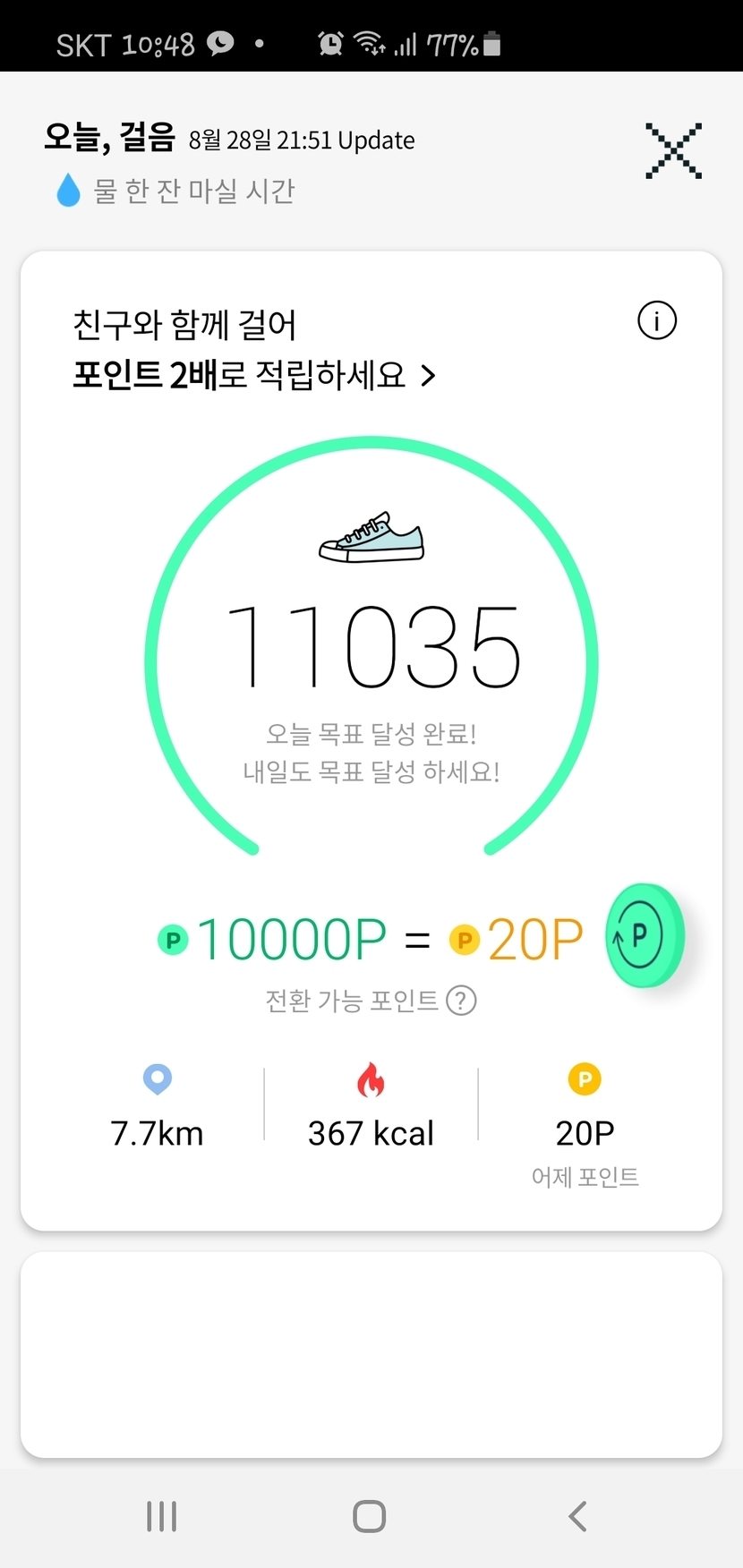Open the 포인트 2배로 적립하세요 friend promotion

[254, 375]
